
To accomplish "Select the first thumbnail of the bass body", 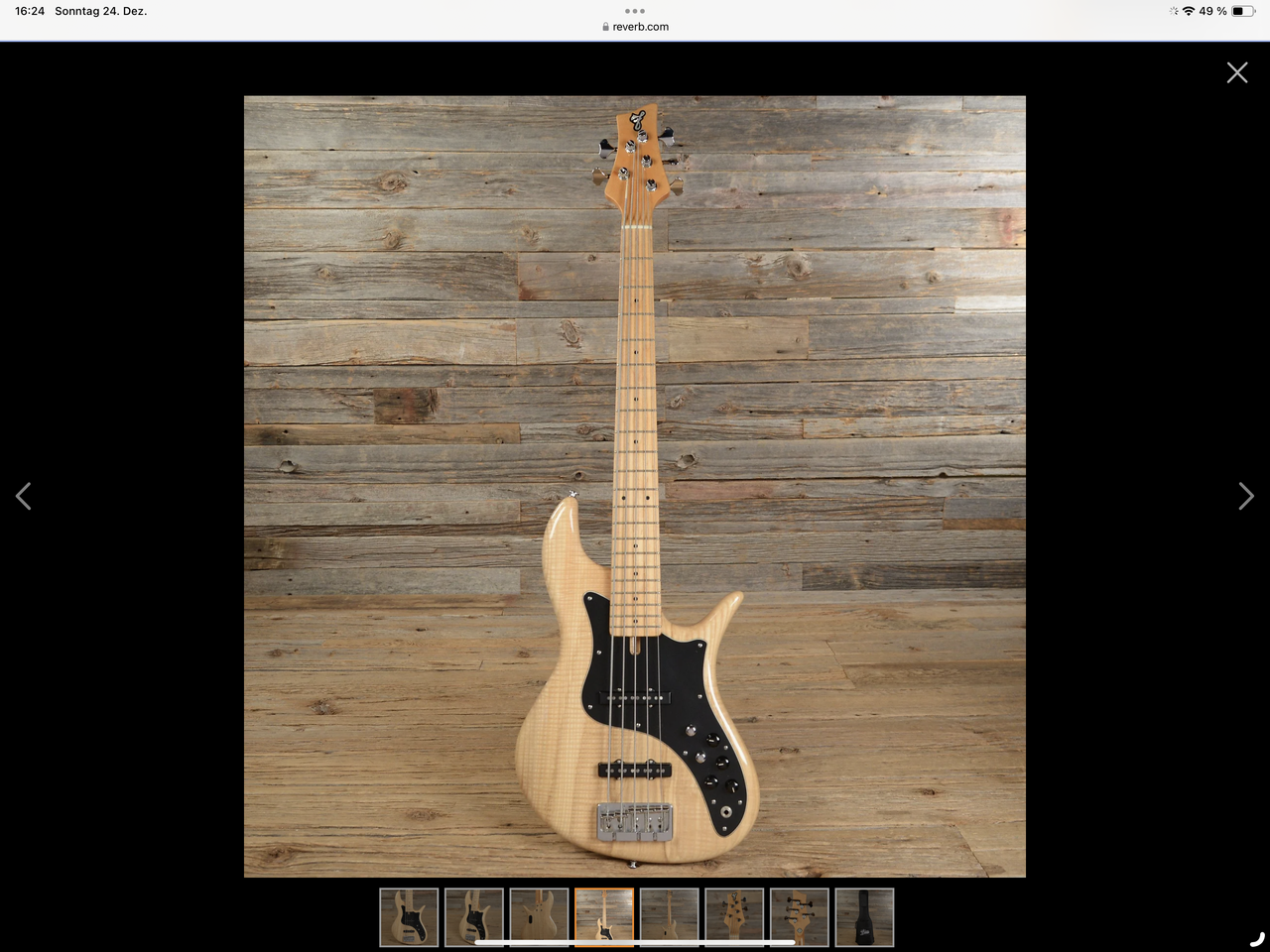I will pyautogui.click(x=409, y=917).
